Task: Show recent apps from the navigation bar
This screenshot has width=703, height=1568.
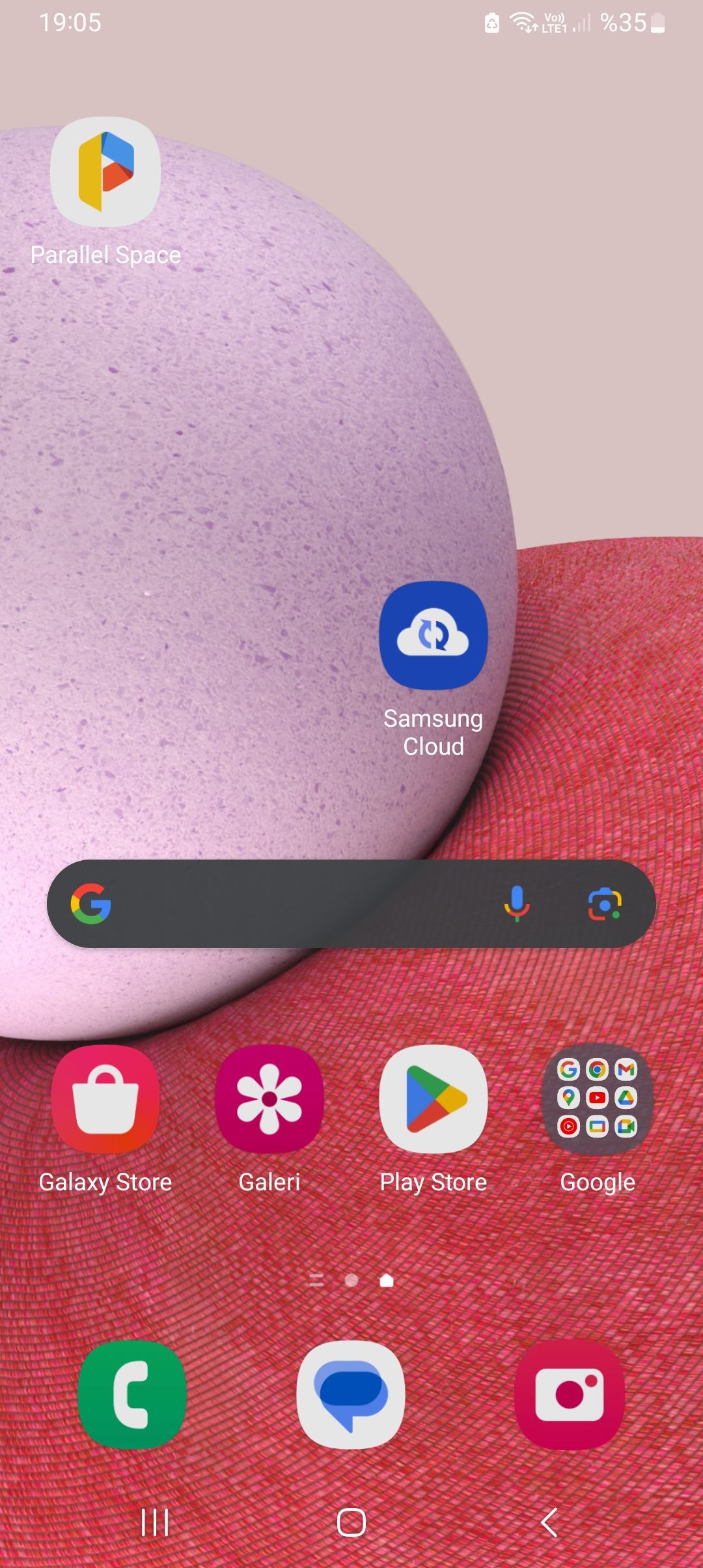Action: 155,1522
